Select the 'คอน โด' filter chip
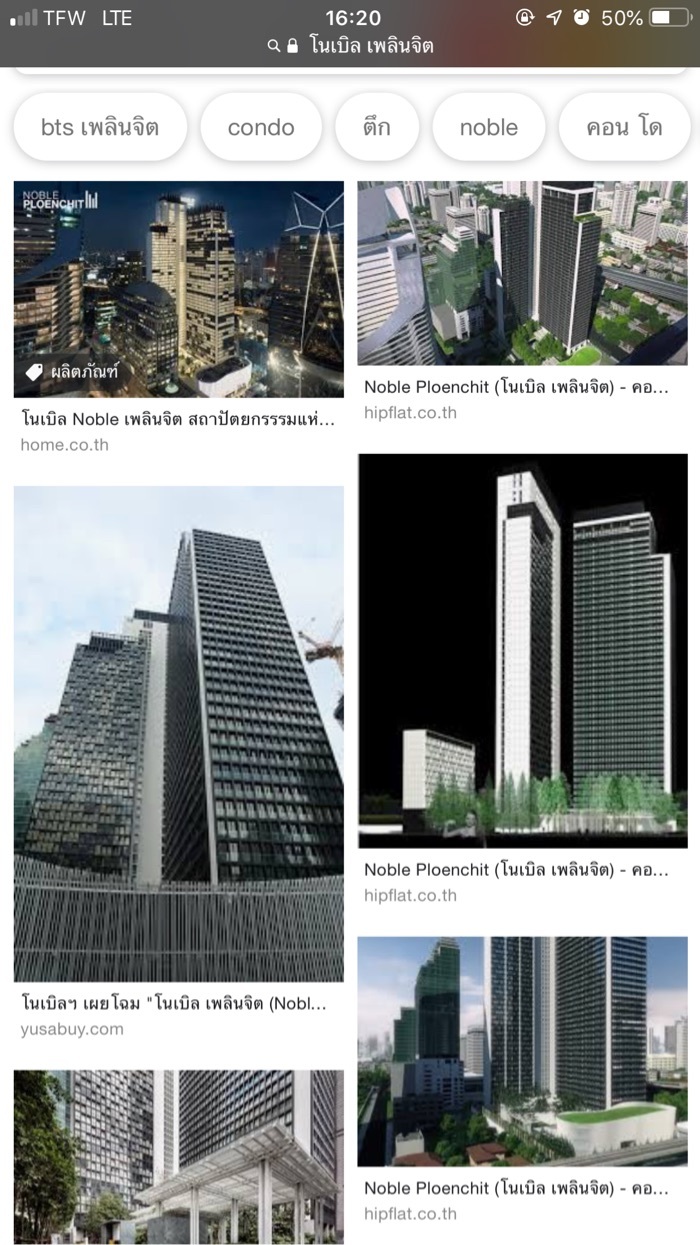The image size is (700, 1245). point(625,127)
